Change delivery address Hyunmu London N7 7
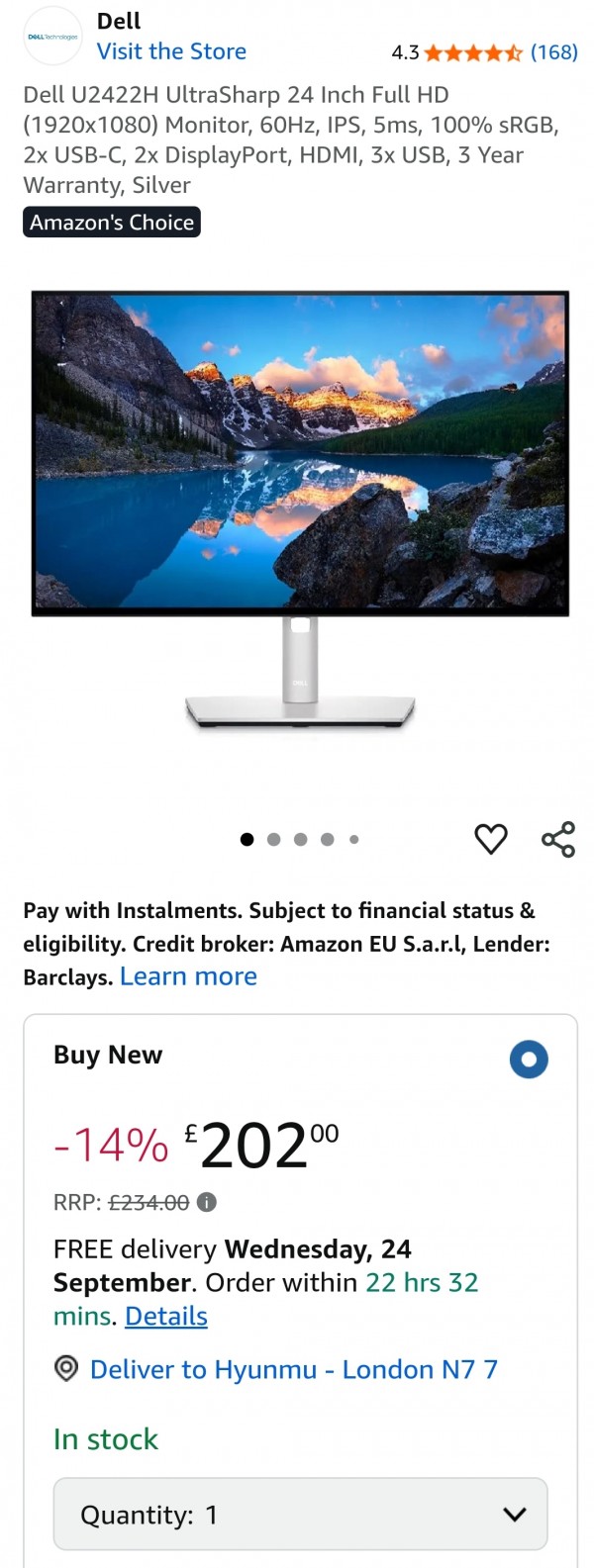This screenshot has width=594, height=1568. coord(293,1370)
